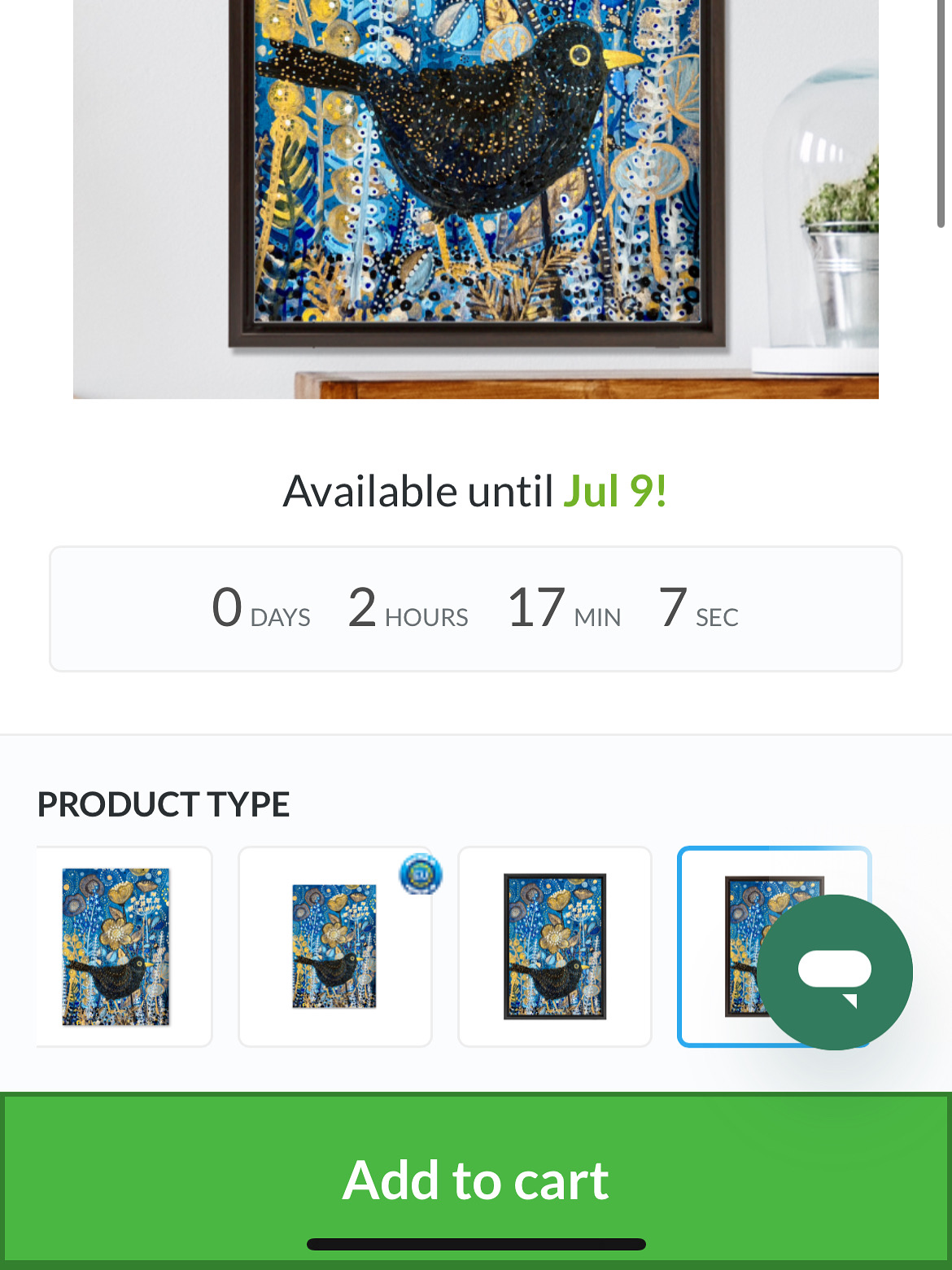This screenshot has width=952, height=1270.
Task: Tap the highlighted product type tile
Action: (716, 947)
